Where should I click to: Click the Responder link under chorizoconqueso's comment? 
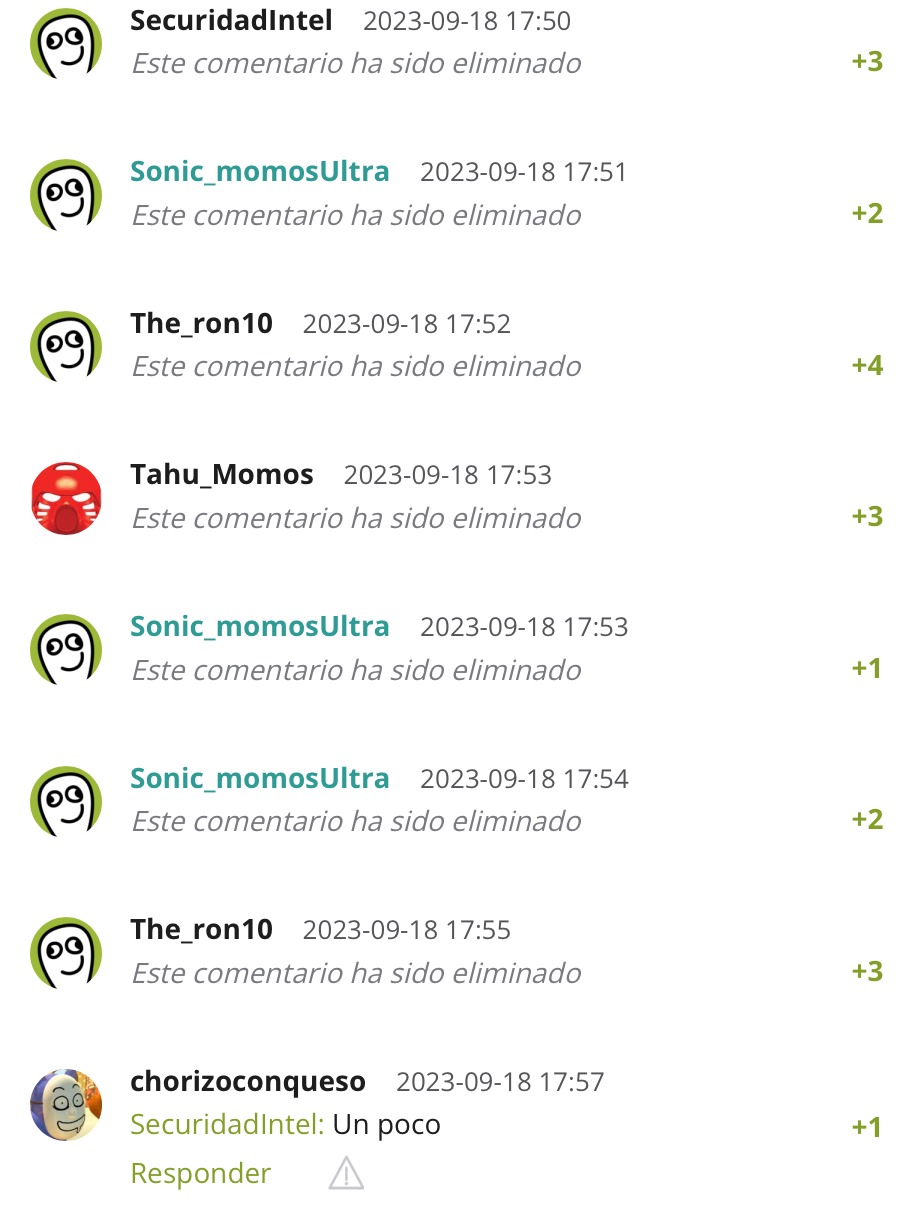coord(200,1172)
